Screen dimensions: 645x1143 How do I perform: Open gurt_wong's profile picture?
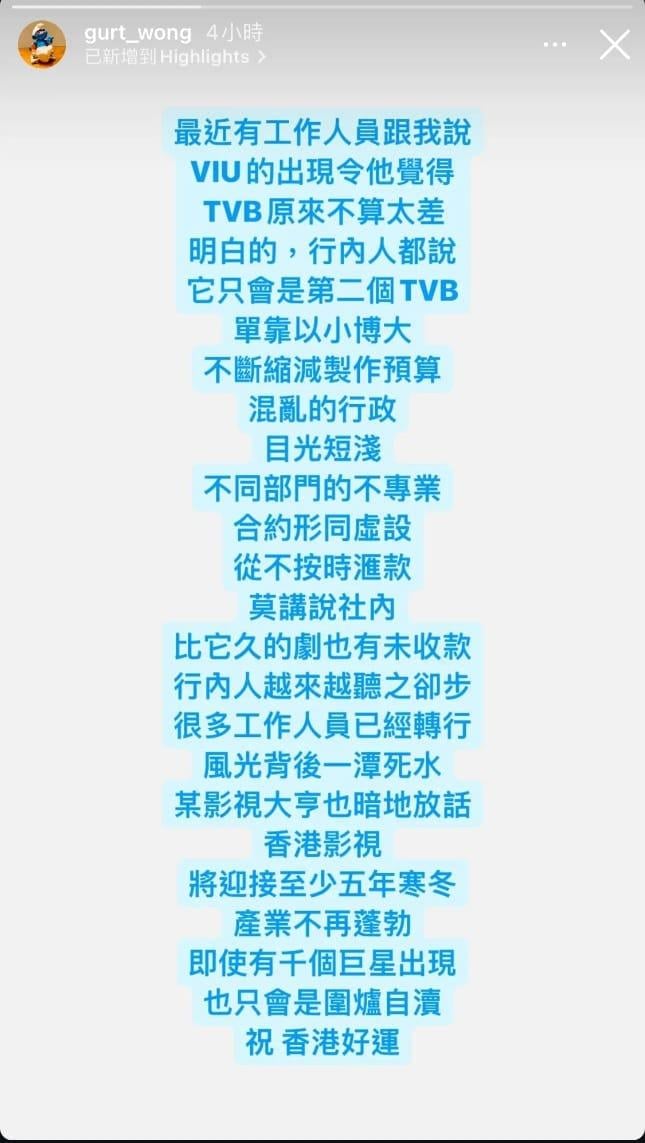42,45
